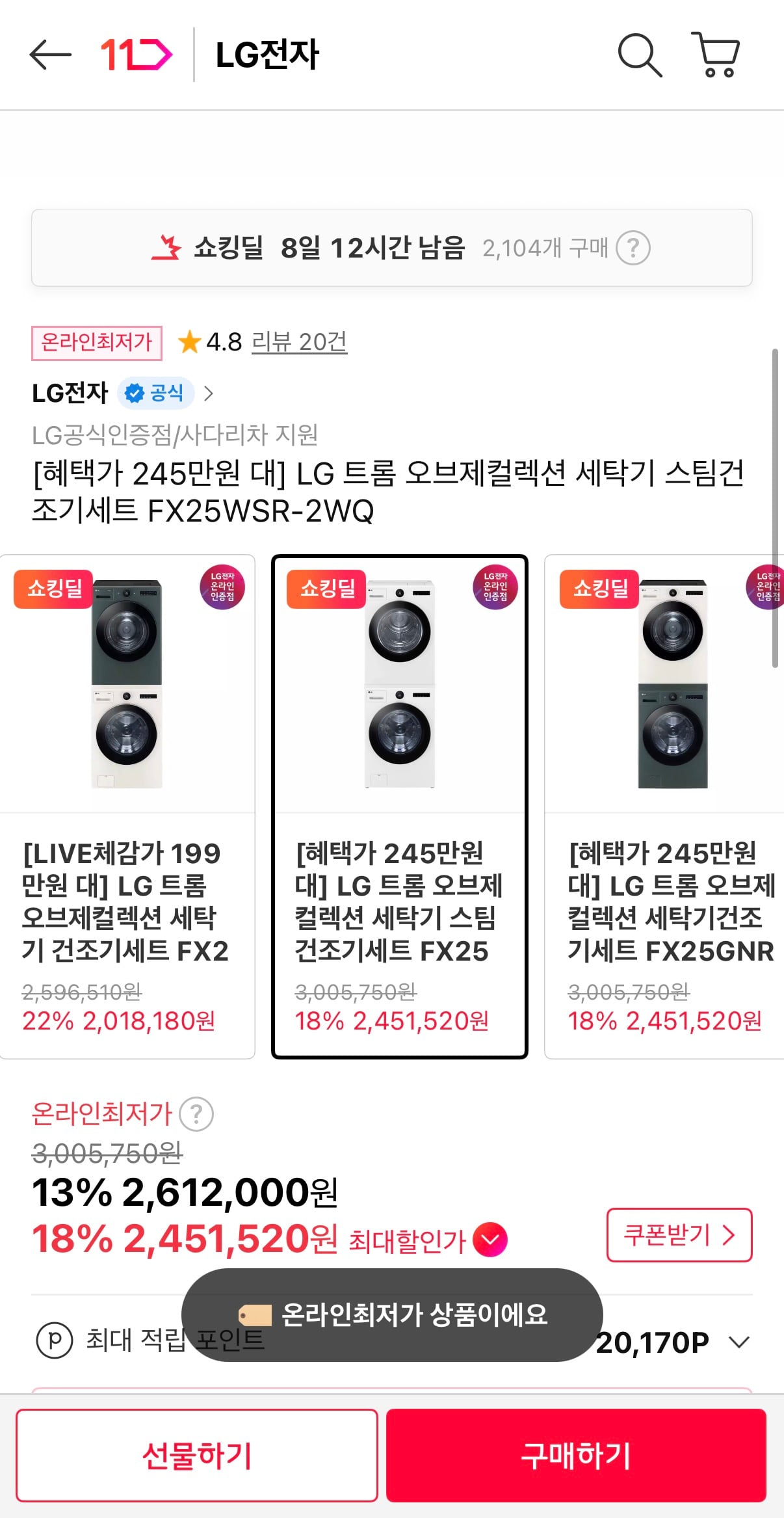Click the 쿠폰받기 coupon button
The image size is (784, 1518).
(x=679, y=1235)
